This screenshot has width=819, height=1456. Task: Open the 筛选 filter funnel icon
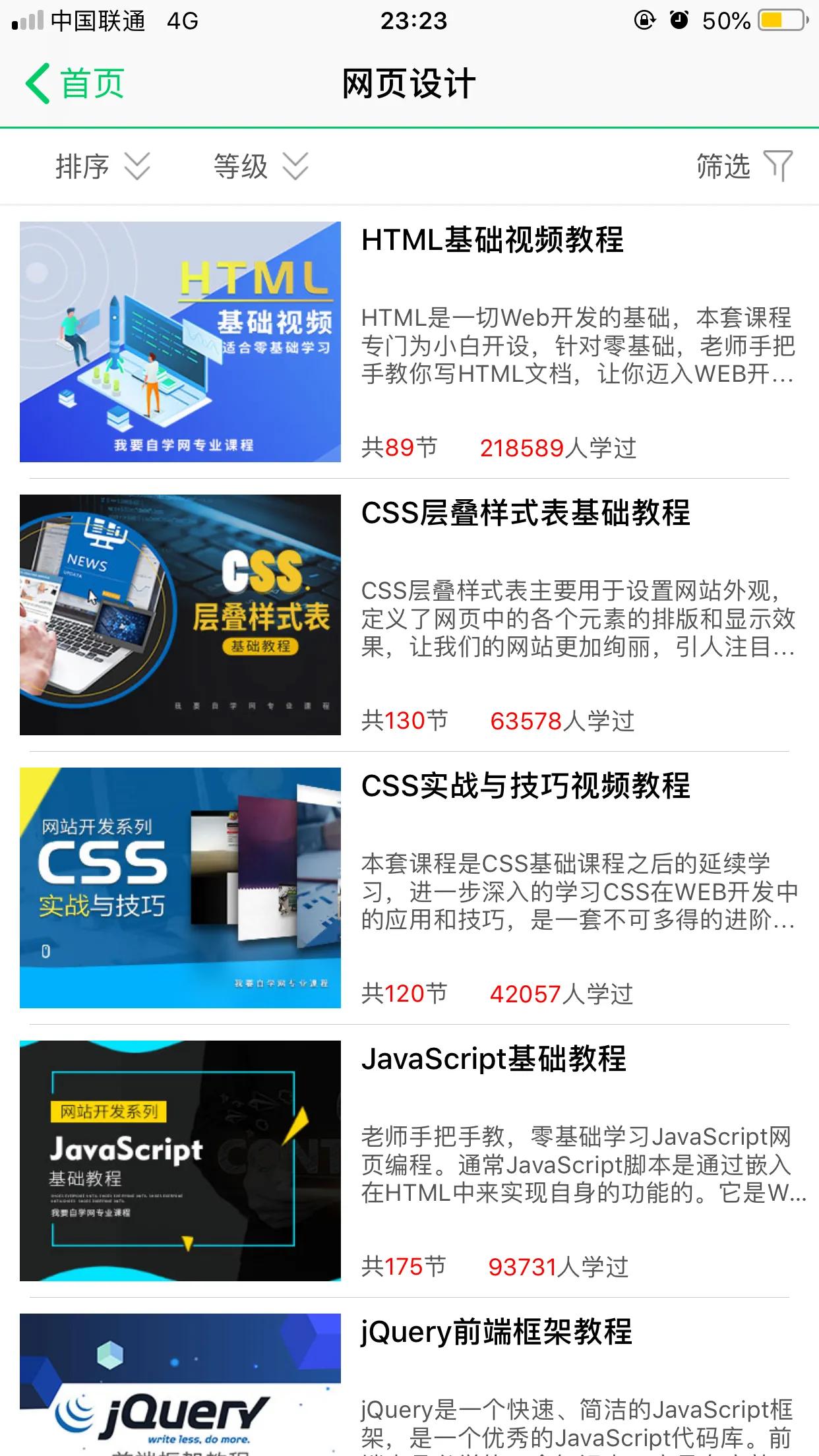click(779, 166)
